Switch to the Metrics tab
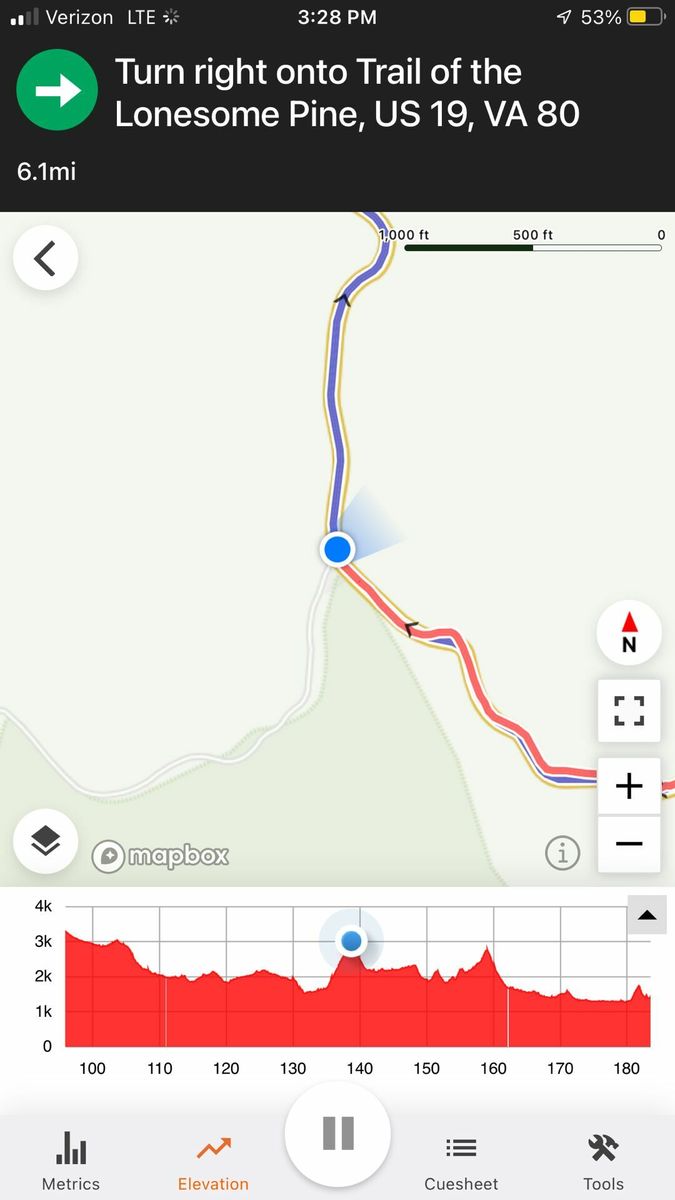The height and width of the screenshot is (1200, 675). (x=71, y=1160)
